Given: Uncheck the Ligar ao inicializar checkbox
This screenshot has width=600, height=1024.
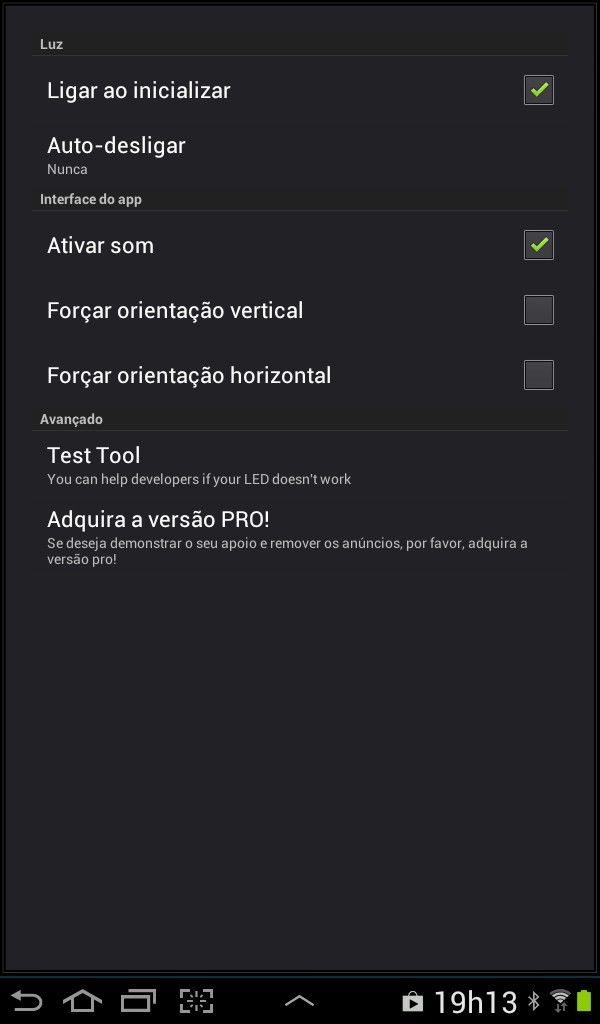Looking at the screenshot, I should tap(538, 90).
